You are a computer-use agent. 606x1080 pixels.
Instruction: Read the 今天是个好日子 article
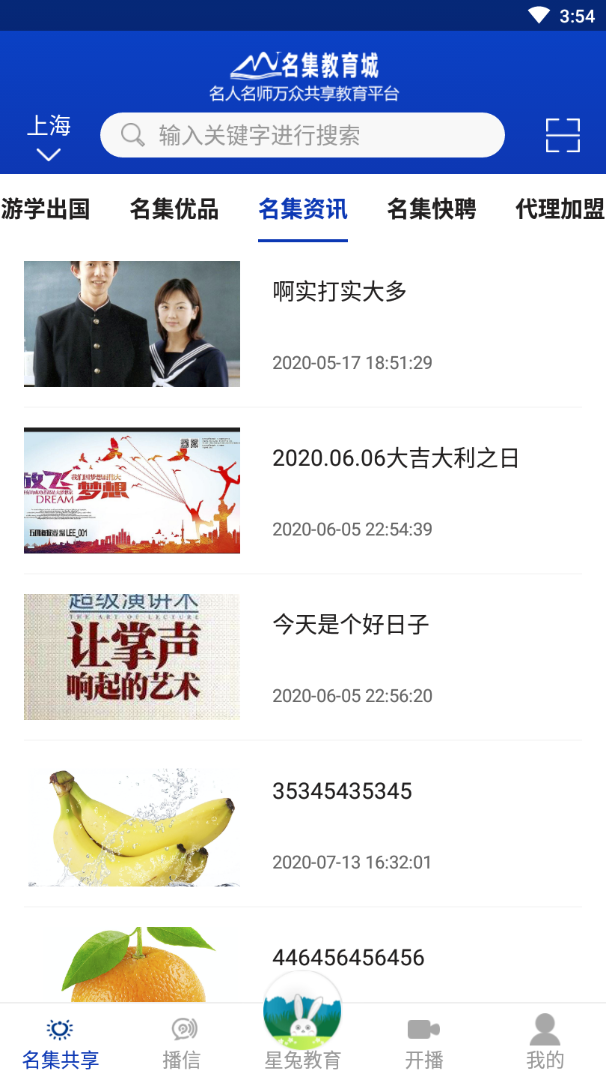pos(351,625)
